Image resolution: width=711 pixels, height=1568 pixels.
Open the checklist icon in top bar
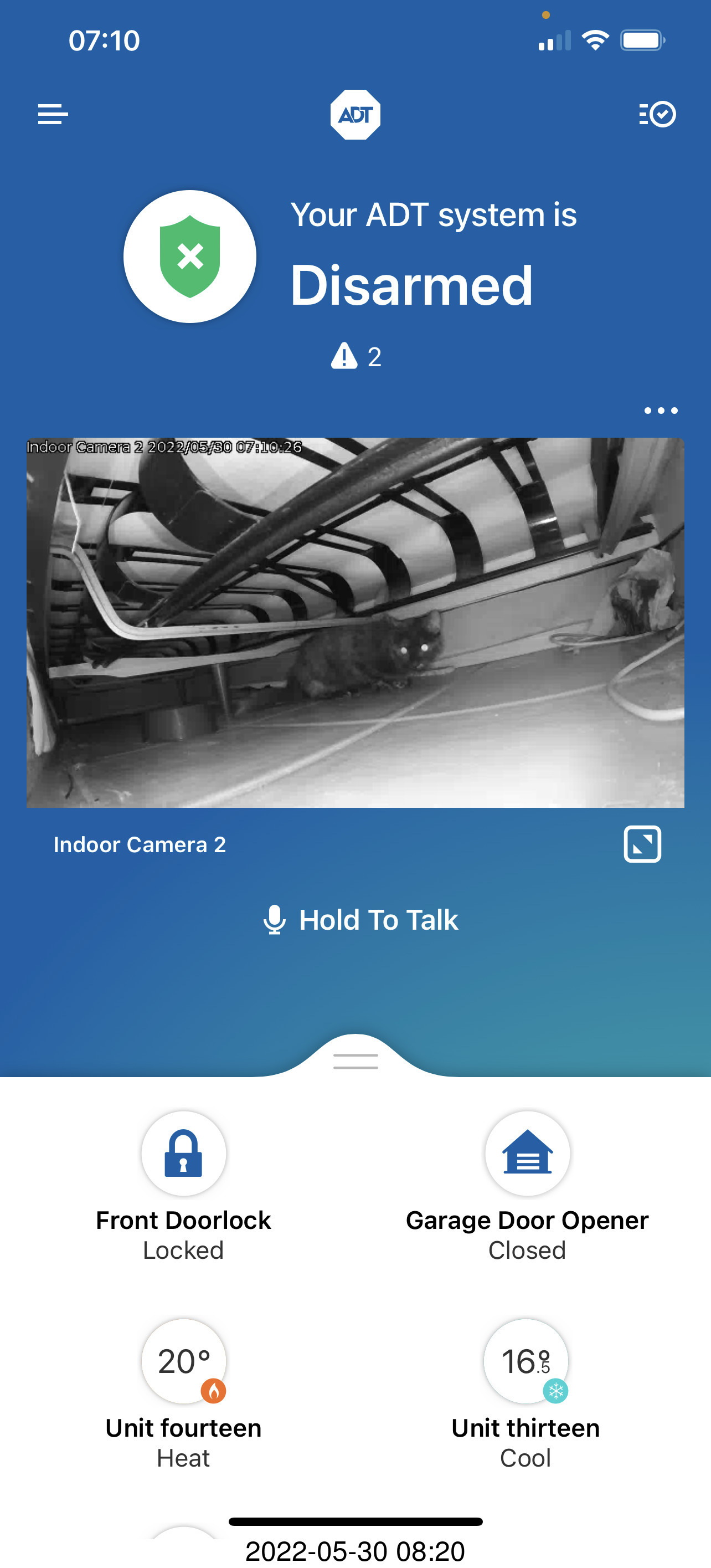(x=657, y=114)
